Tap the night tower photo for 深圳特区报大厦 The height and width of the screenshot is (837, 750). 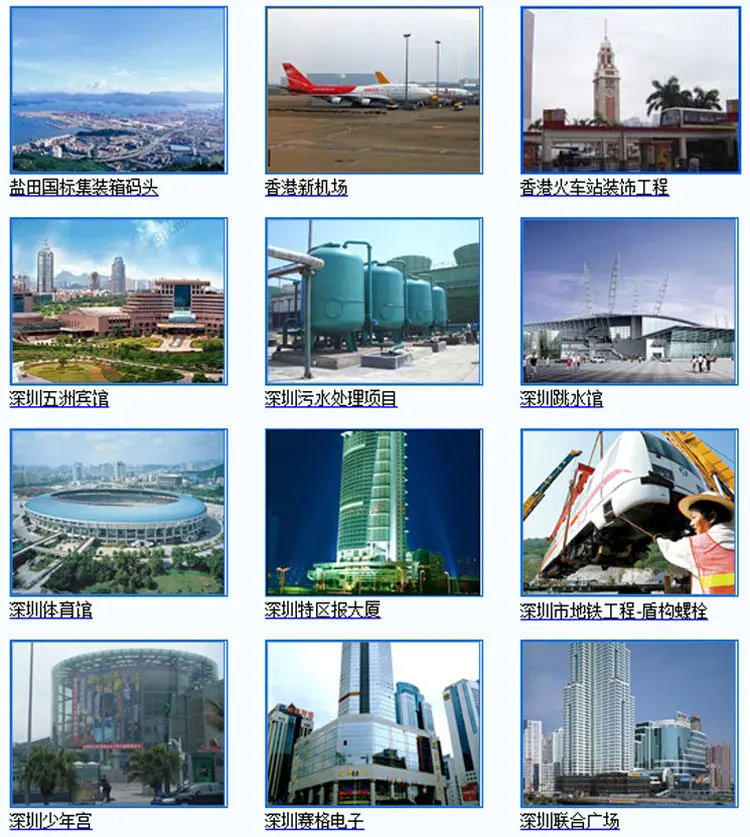click(374, 512)
